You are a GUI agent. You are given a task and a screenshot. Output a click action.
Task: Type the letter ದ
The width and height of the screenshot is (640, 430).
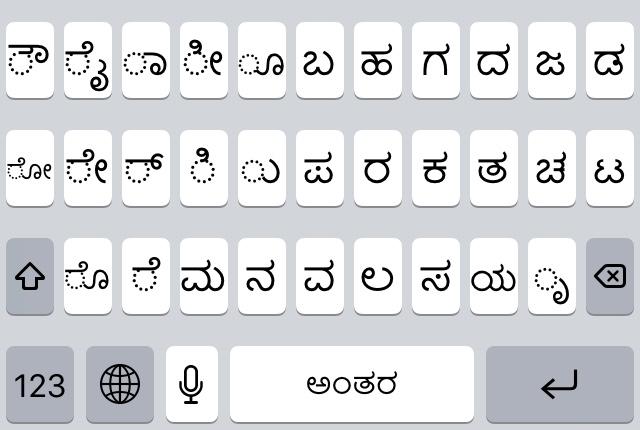coord(494,61)
